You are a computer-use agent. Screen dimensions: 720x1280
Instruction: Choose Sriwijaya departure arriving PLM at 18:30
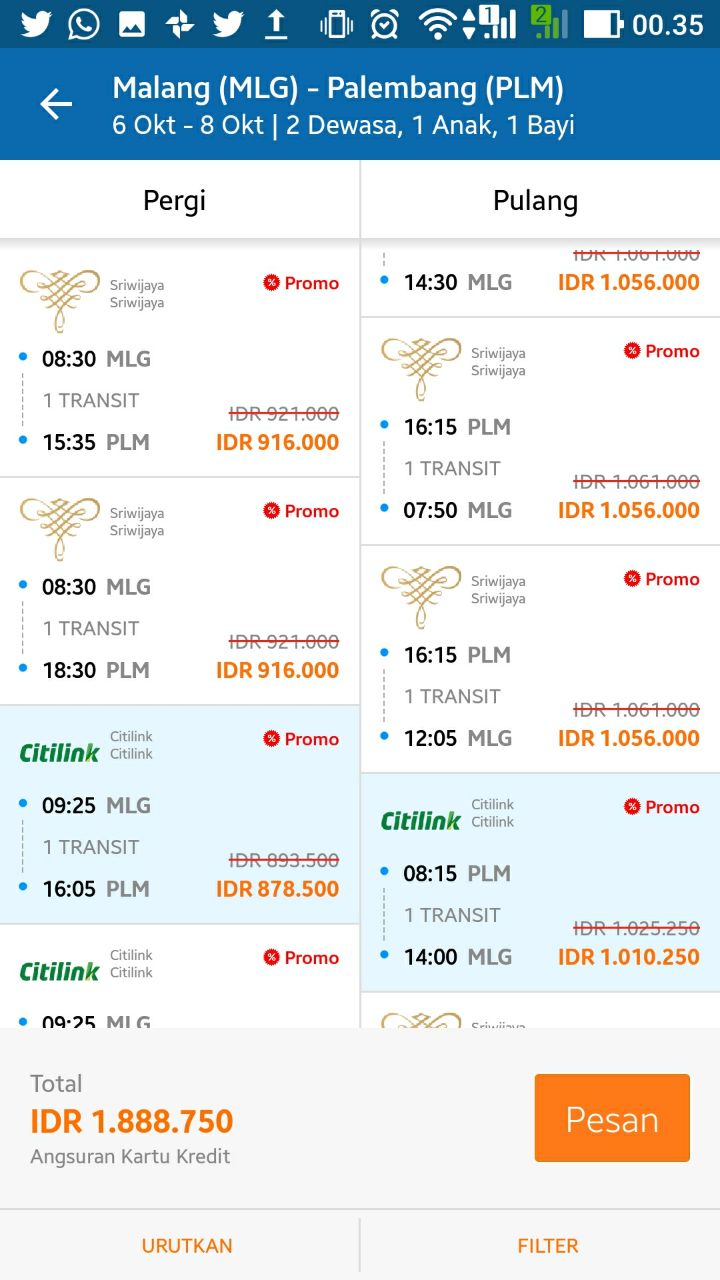(x=180, y=590)
